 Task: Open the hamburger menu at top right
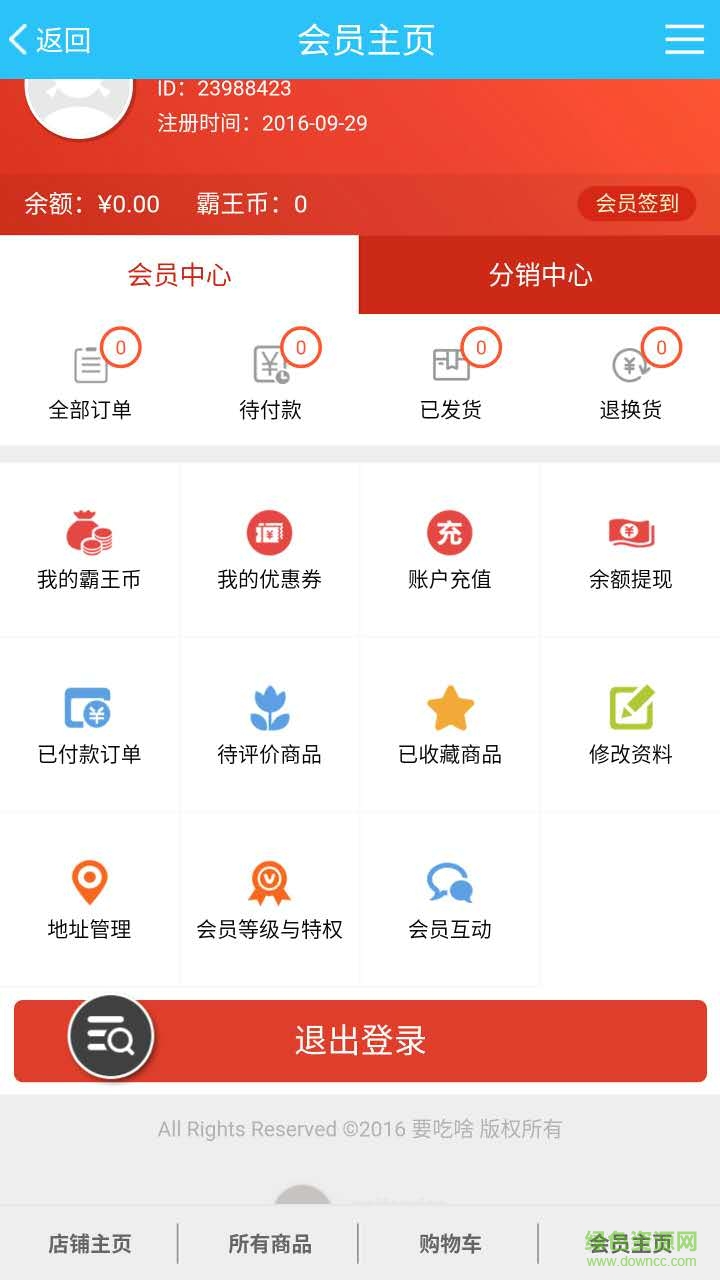684,40
